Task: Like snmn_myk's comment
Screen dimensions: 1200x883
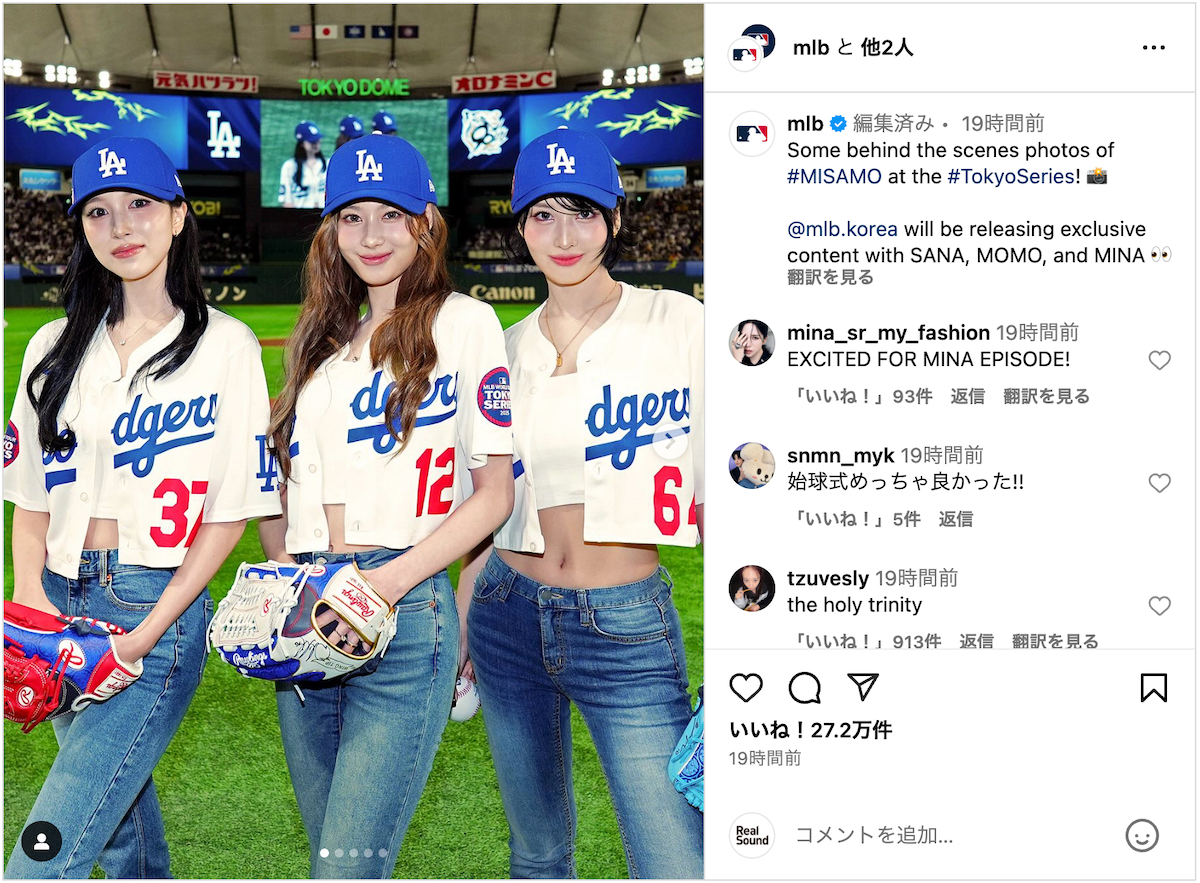Action: [1159, 484]
